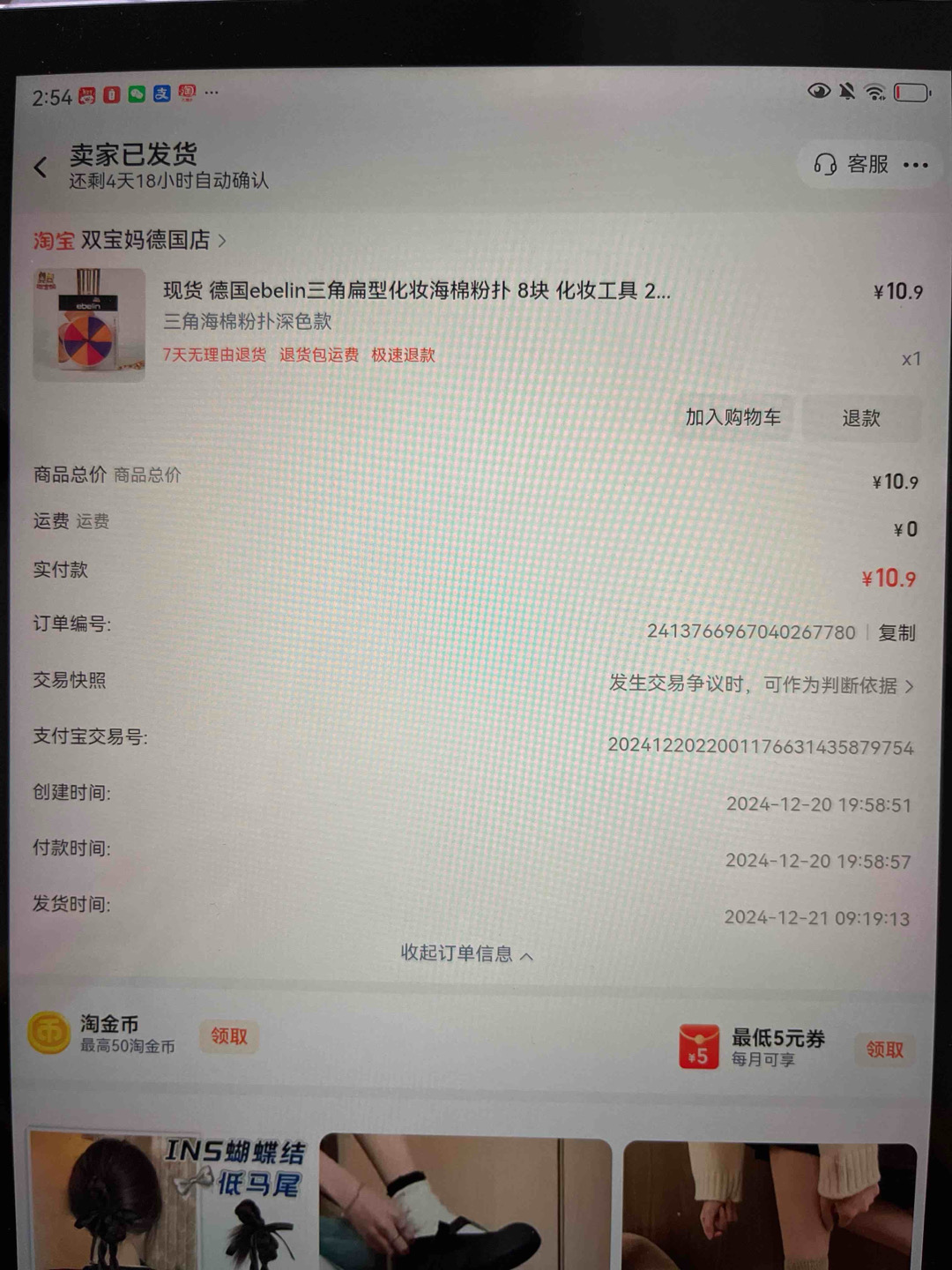Claim the 最低5元券 coupon
952x1270 pixels.
[x=884, y=1049]
